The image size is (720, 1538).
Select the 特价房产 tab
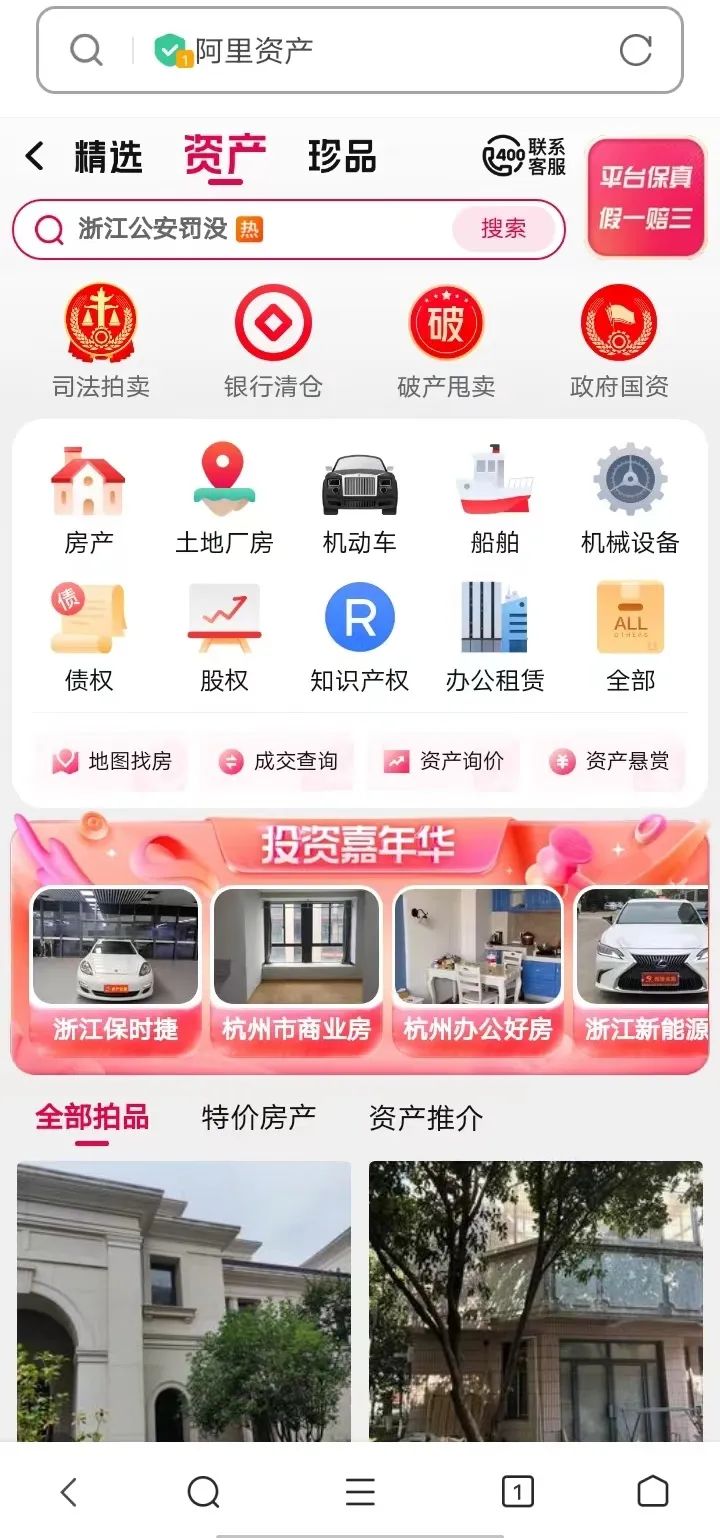(x=259, y=1117)
